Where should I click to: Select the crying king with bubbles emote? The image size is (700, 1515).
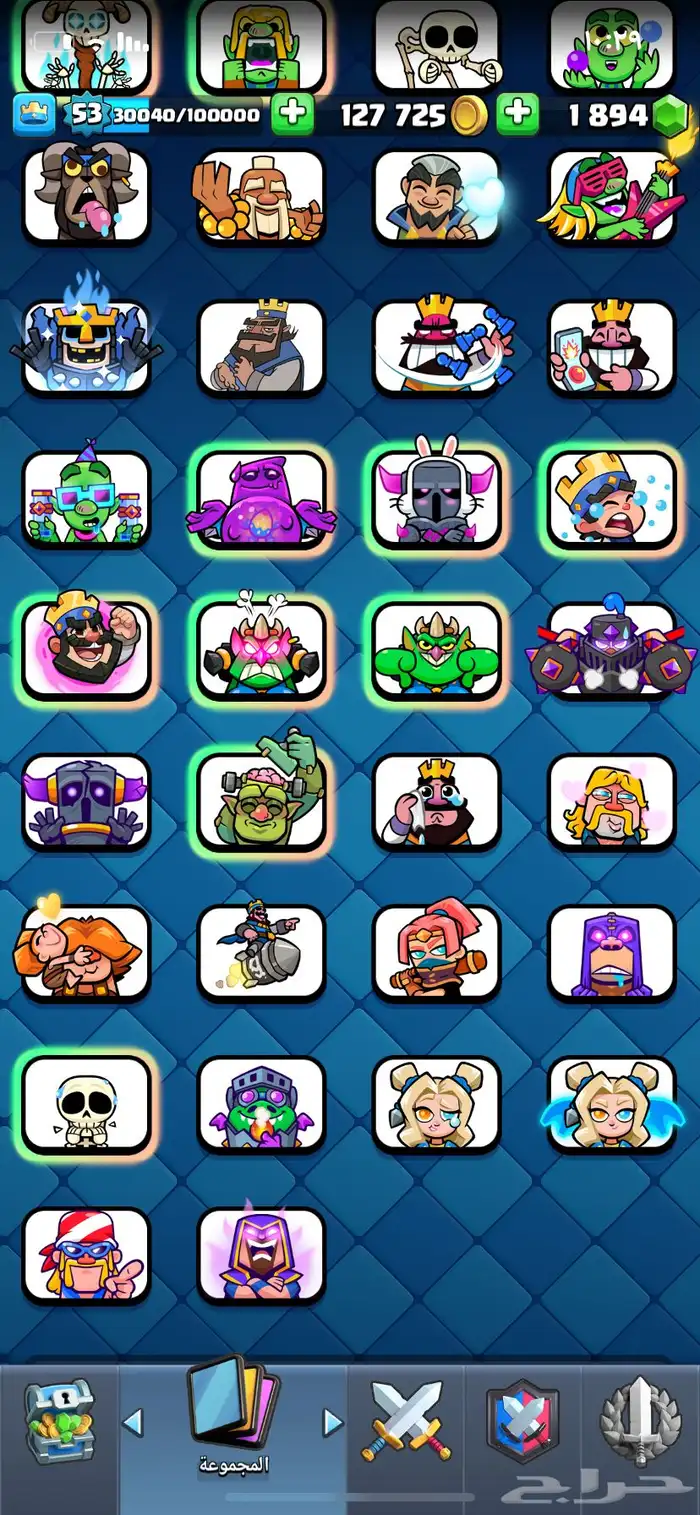click(x=611, y=498)
